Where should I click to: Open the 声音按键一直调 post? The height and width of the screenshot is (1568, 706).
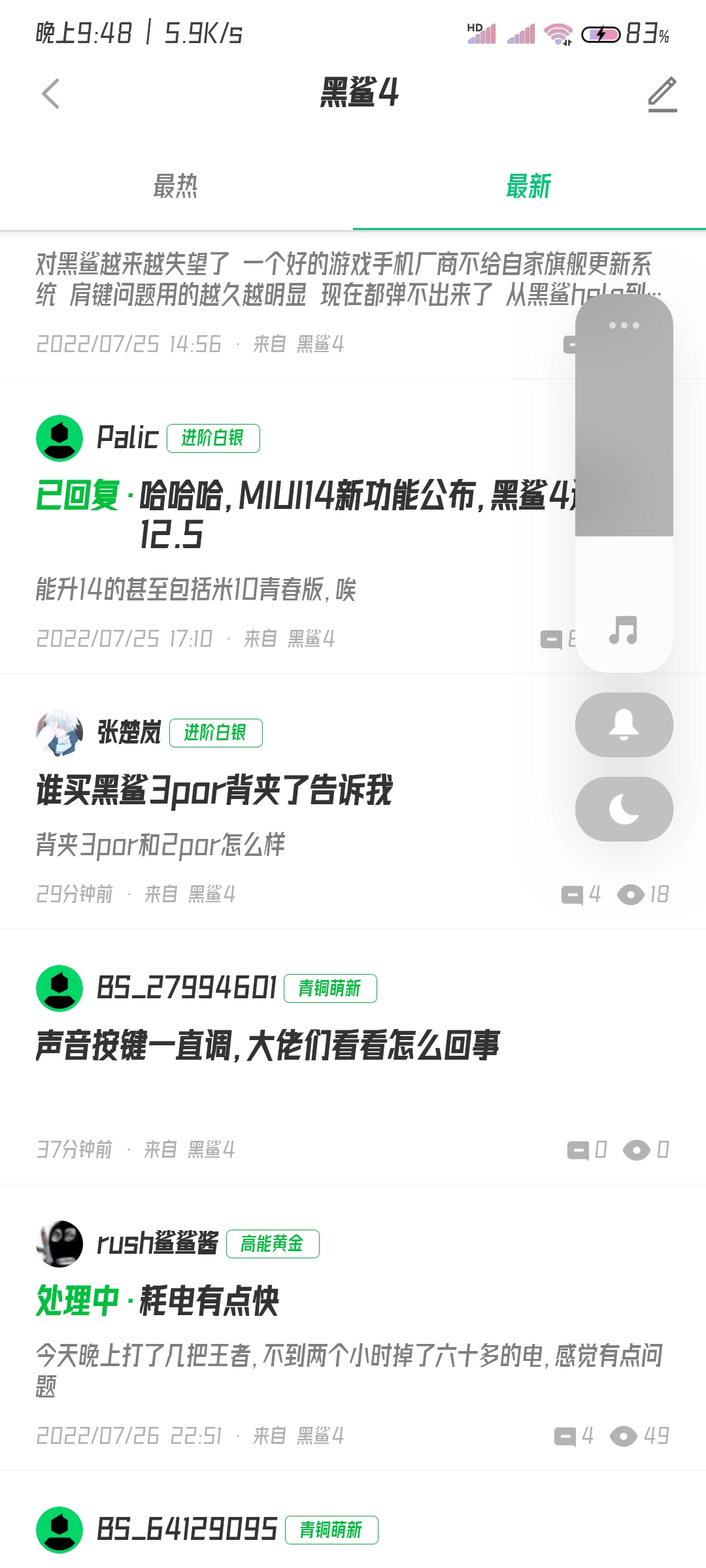268,1045
